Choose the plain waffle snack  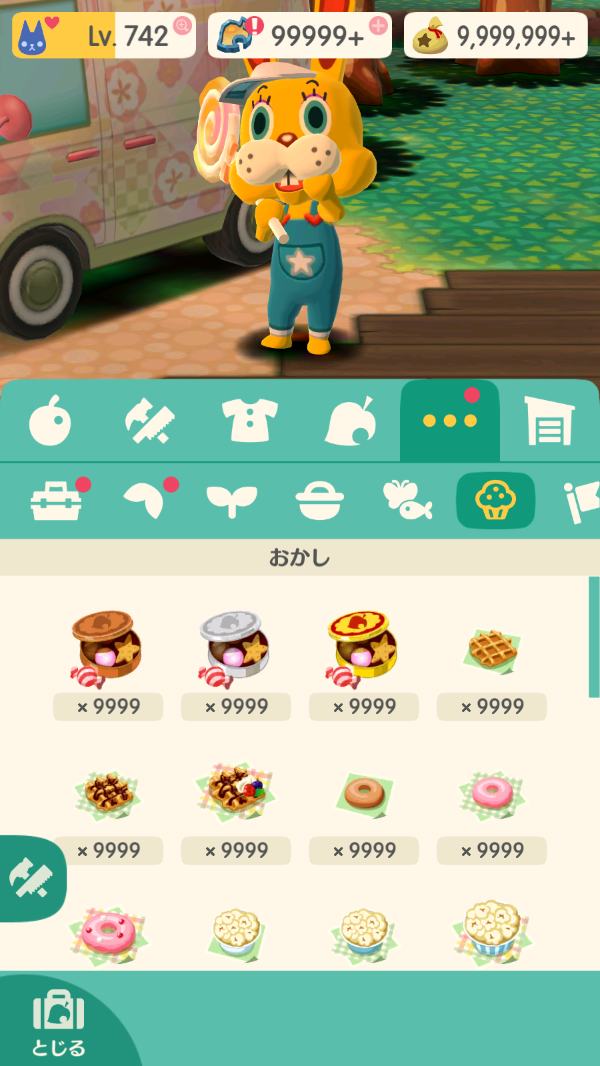[492, 650]
